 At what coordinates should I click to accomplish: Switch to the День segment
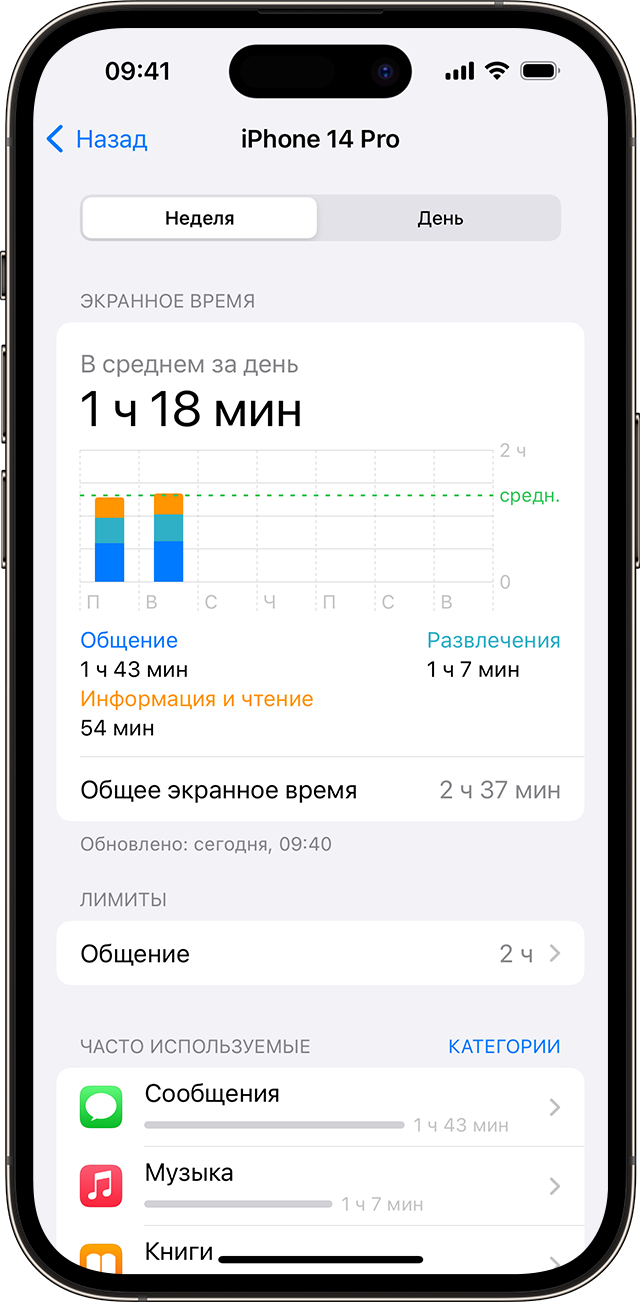point(440,218)
